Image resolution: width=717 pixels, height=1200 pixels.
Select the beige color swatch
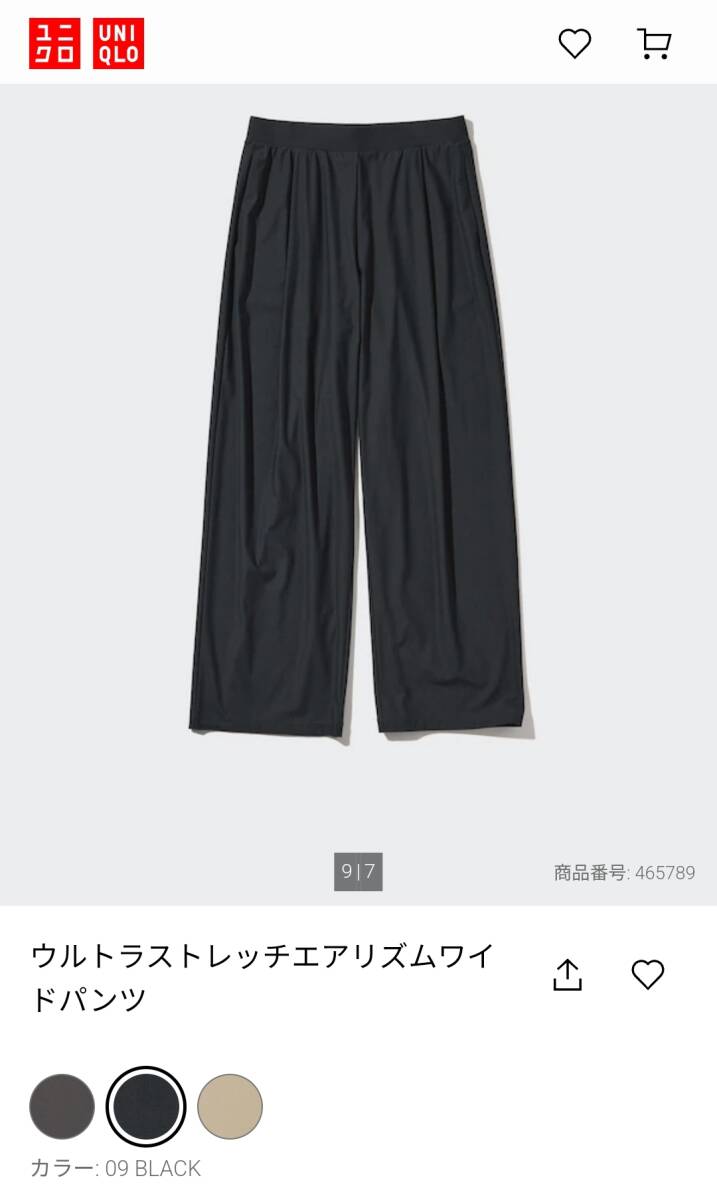click(230, 1107)
